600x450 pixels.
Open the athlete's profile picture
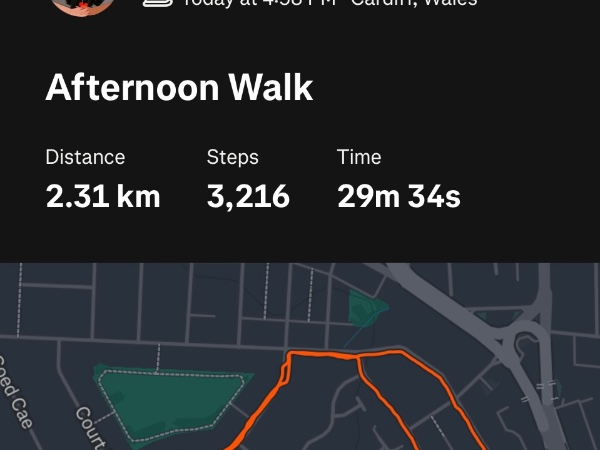[82, 5]
